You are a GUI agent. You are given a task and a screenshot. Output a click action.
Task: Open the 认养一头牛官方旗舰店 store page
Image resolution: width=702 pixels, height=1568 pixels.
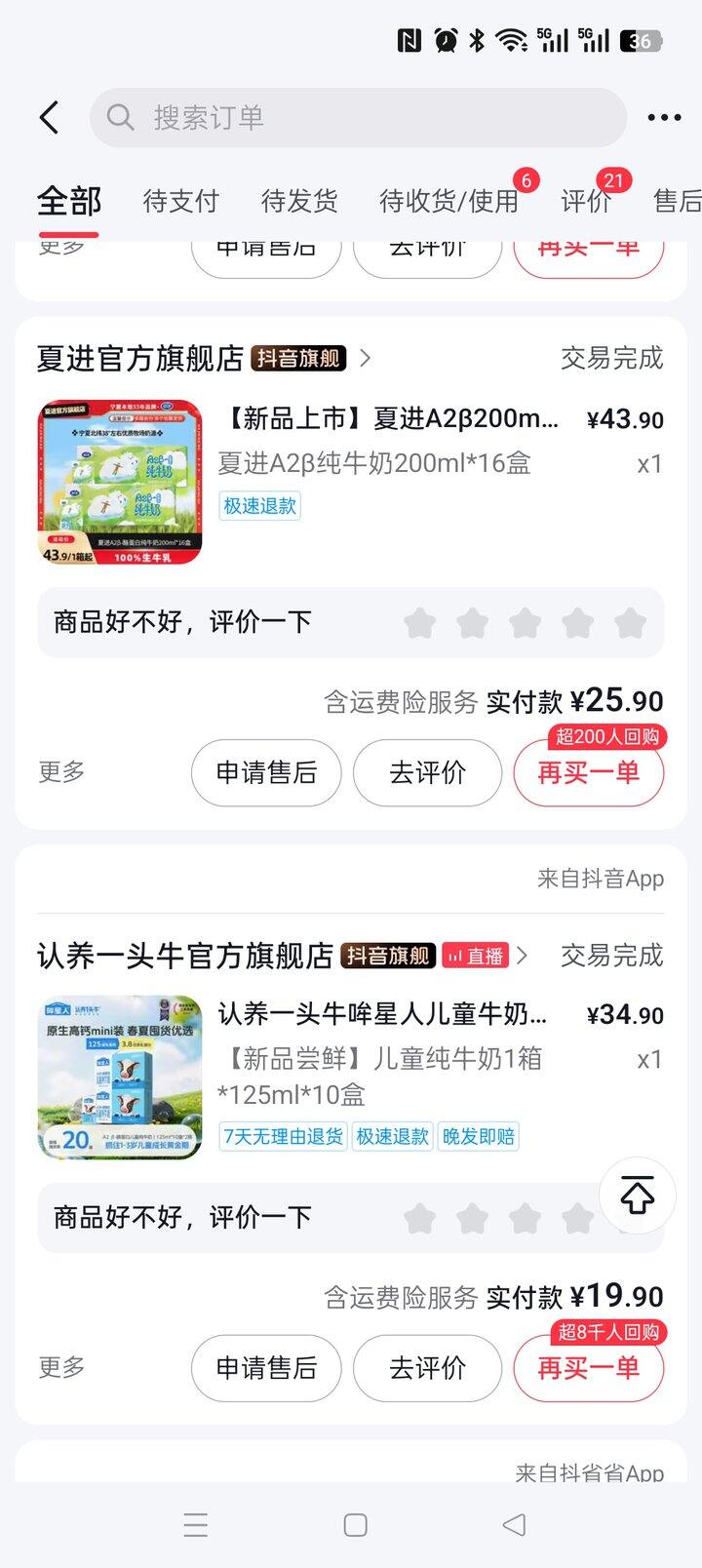click(x=185, y=956)
